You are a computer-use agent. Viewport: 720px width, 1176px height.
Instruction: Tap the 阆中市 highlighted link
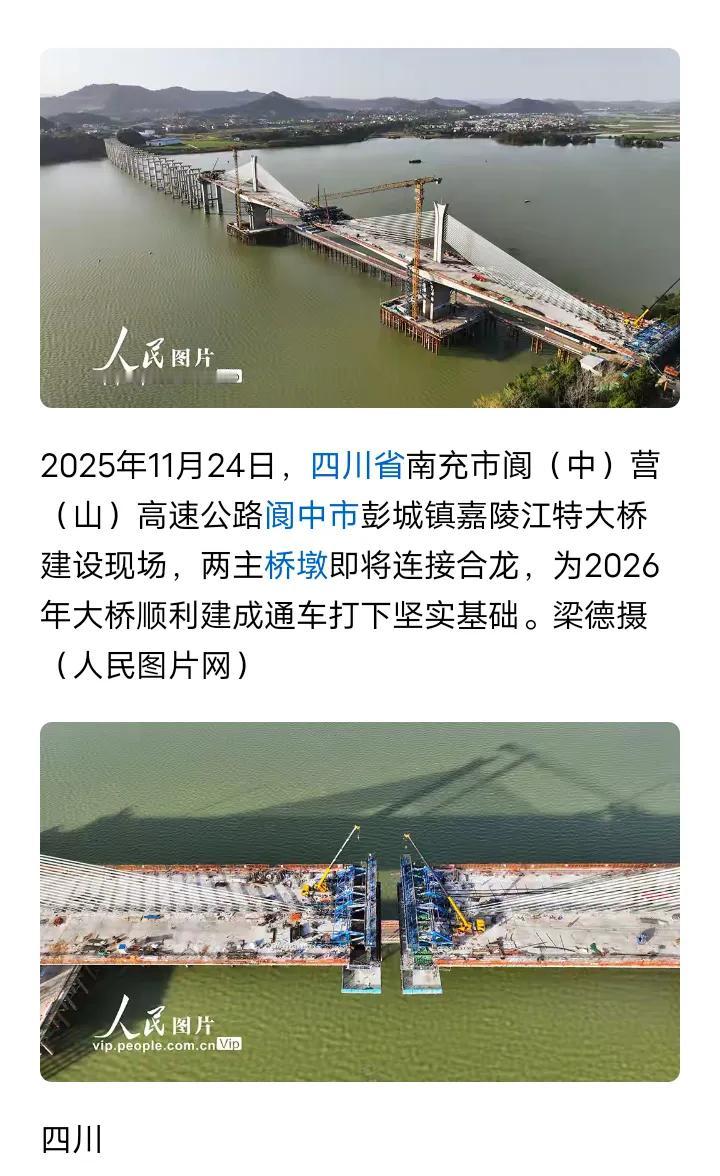click(x=311, y=516)
